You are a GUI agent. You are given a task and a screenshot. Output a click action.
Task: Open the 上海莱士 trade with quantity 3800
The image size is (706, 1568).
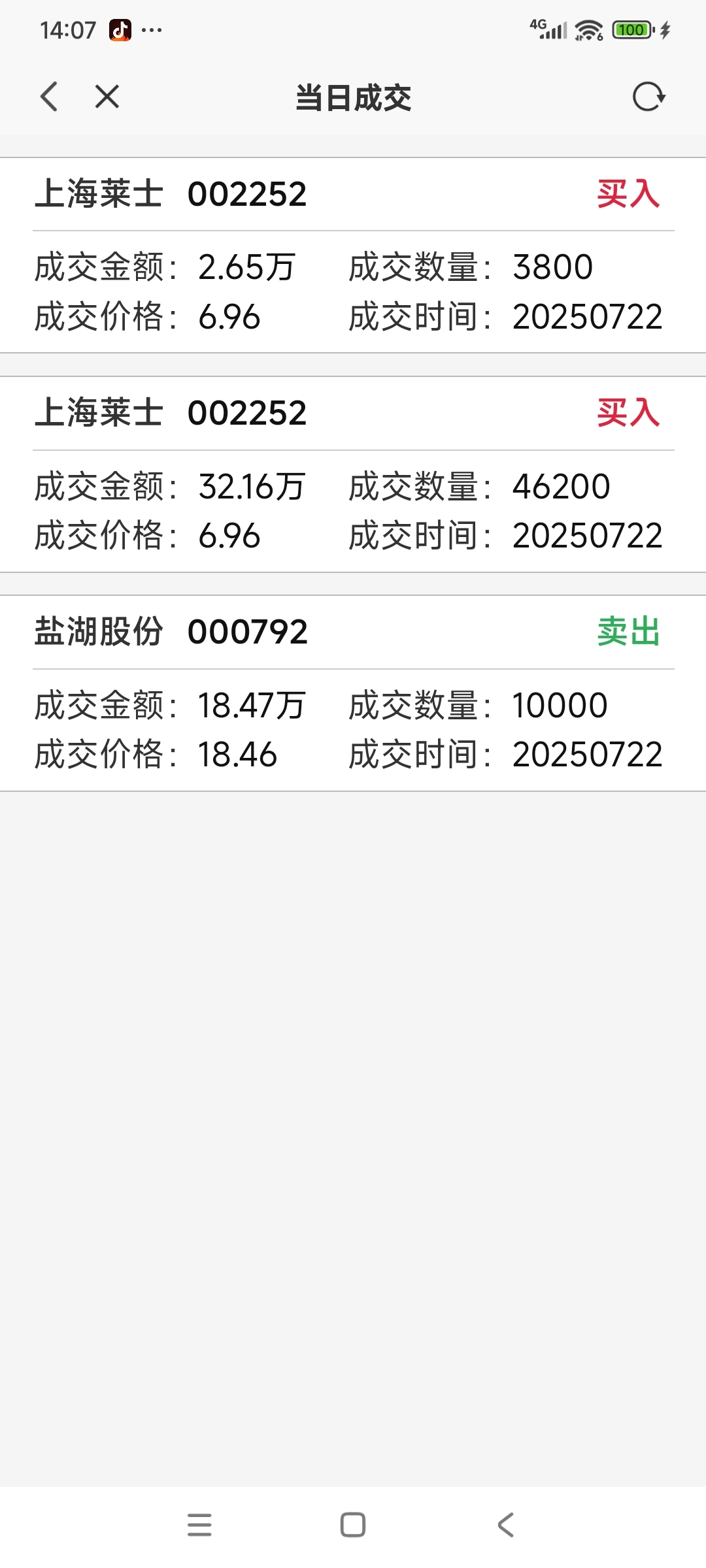pos(353,255)
